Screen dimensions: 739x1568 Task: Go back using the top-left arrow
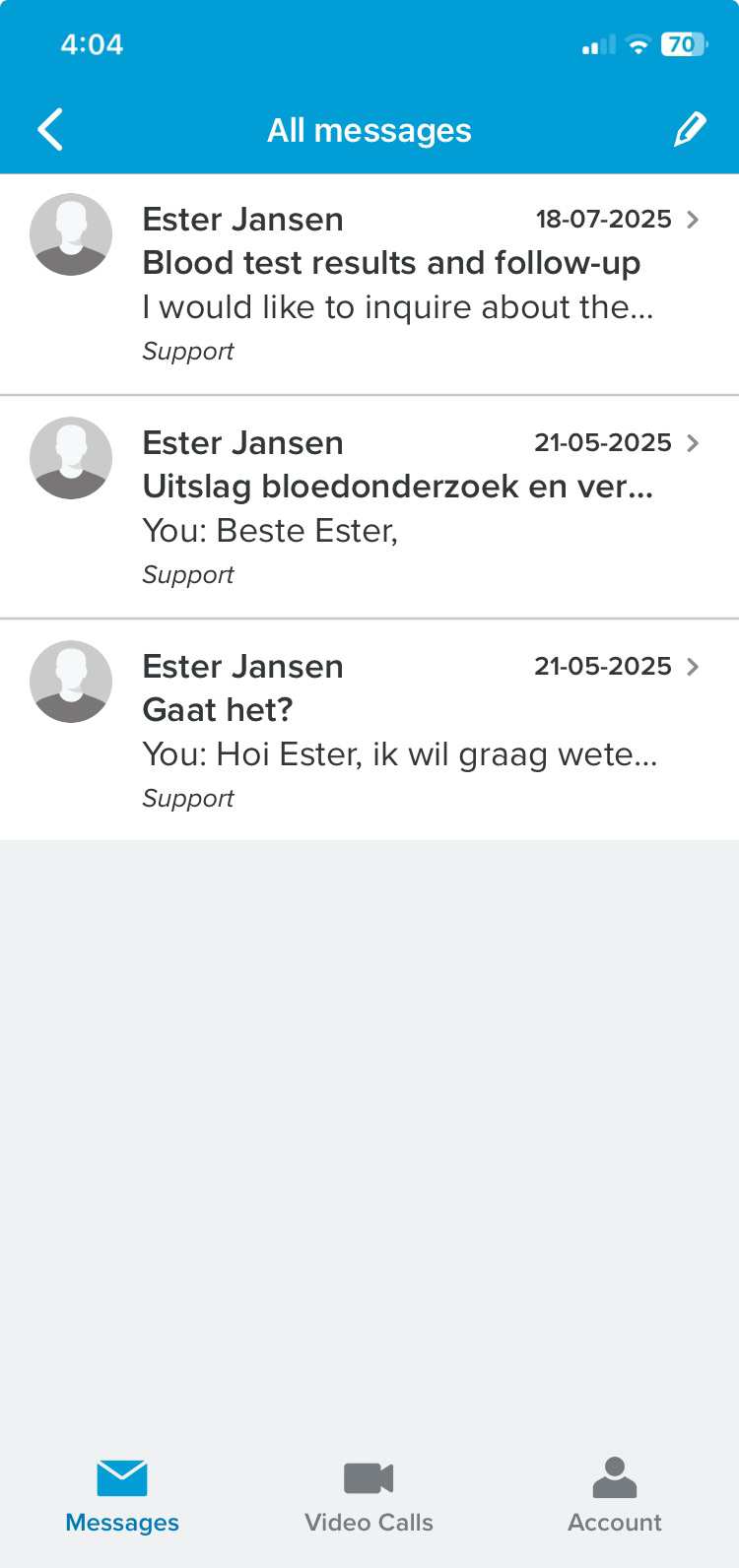click(50, 130)
